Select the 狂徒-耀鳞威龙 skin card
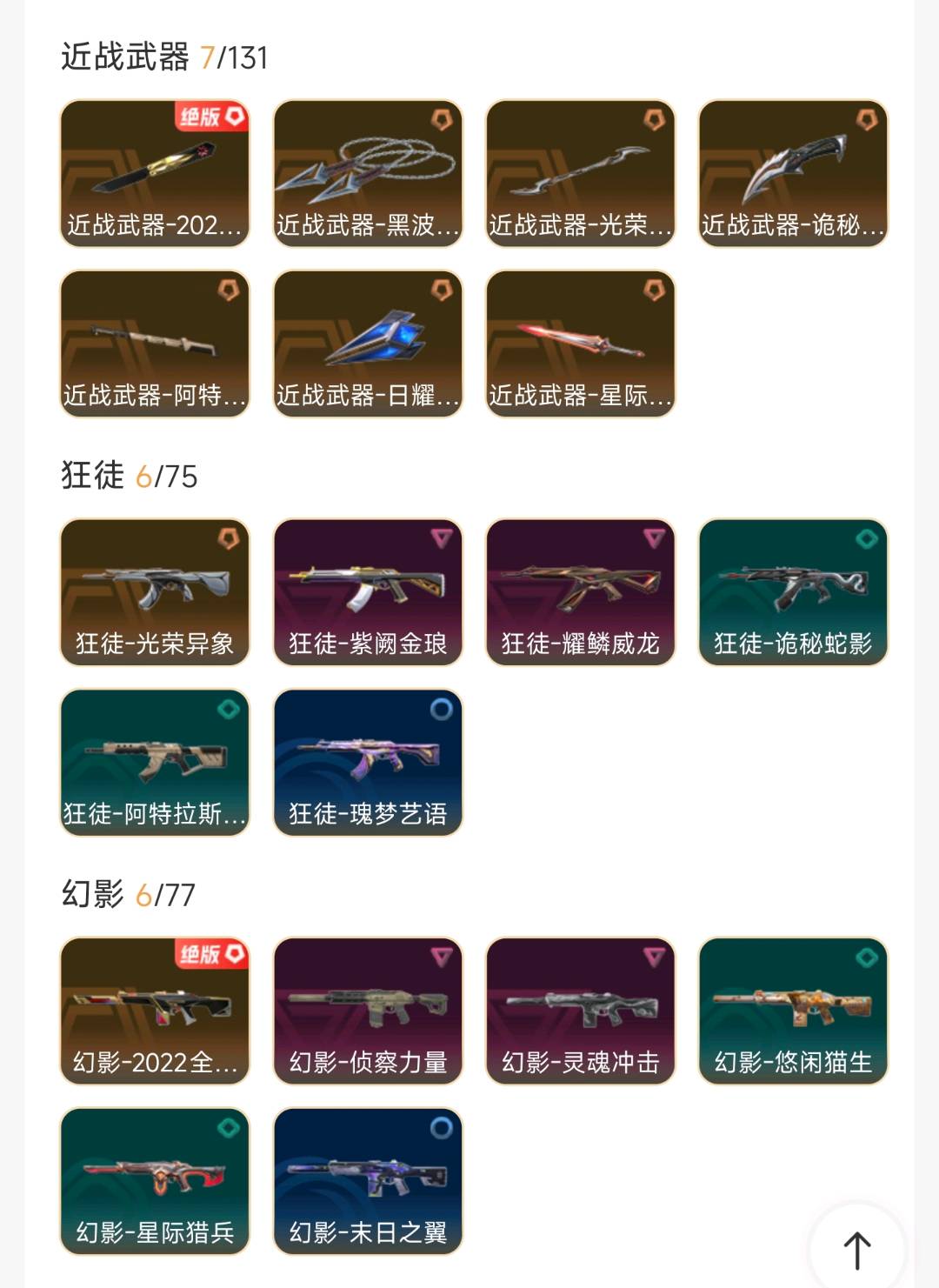939x1288 pixels. point(580,592)
